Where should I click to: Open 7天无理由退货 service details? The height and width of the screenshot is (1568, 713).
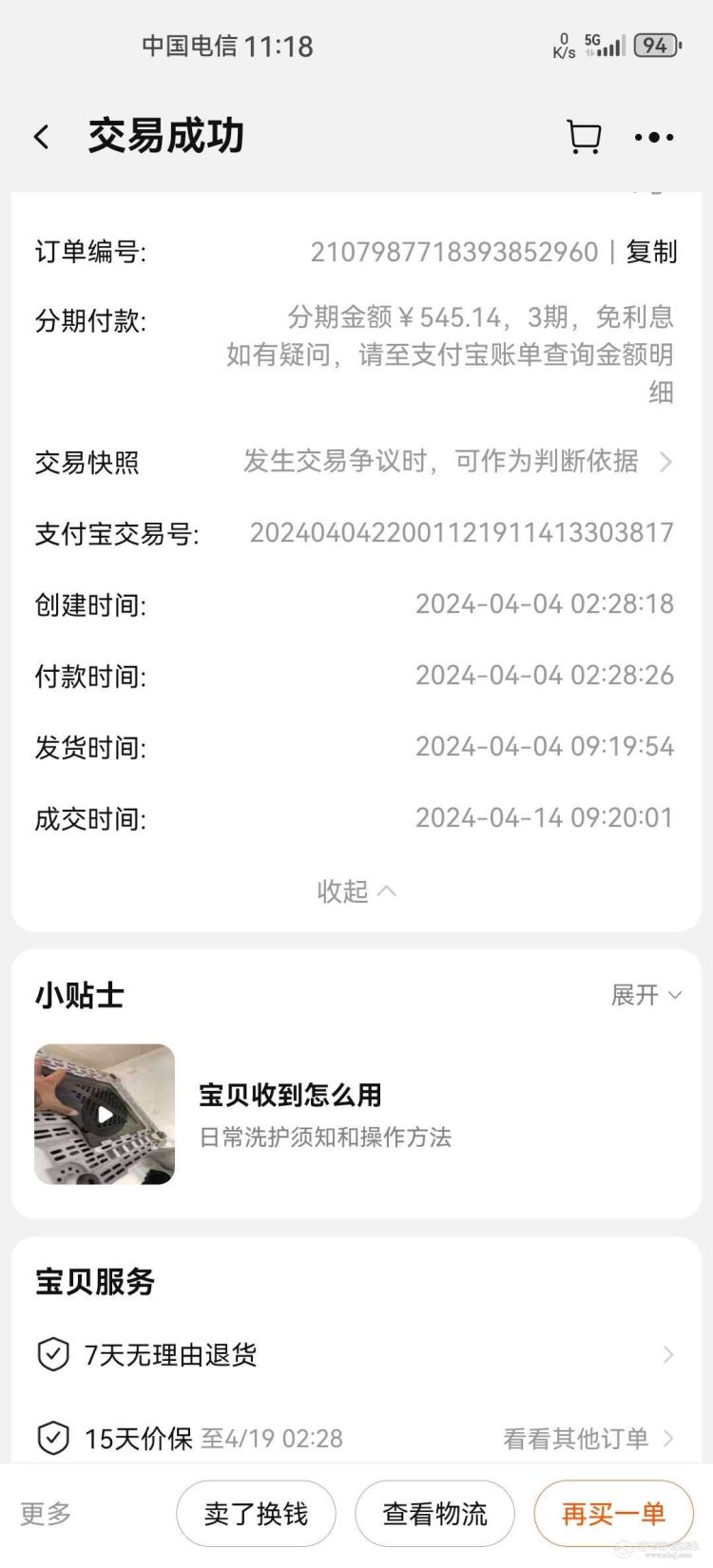point(356,1354)
